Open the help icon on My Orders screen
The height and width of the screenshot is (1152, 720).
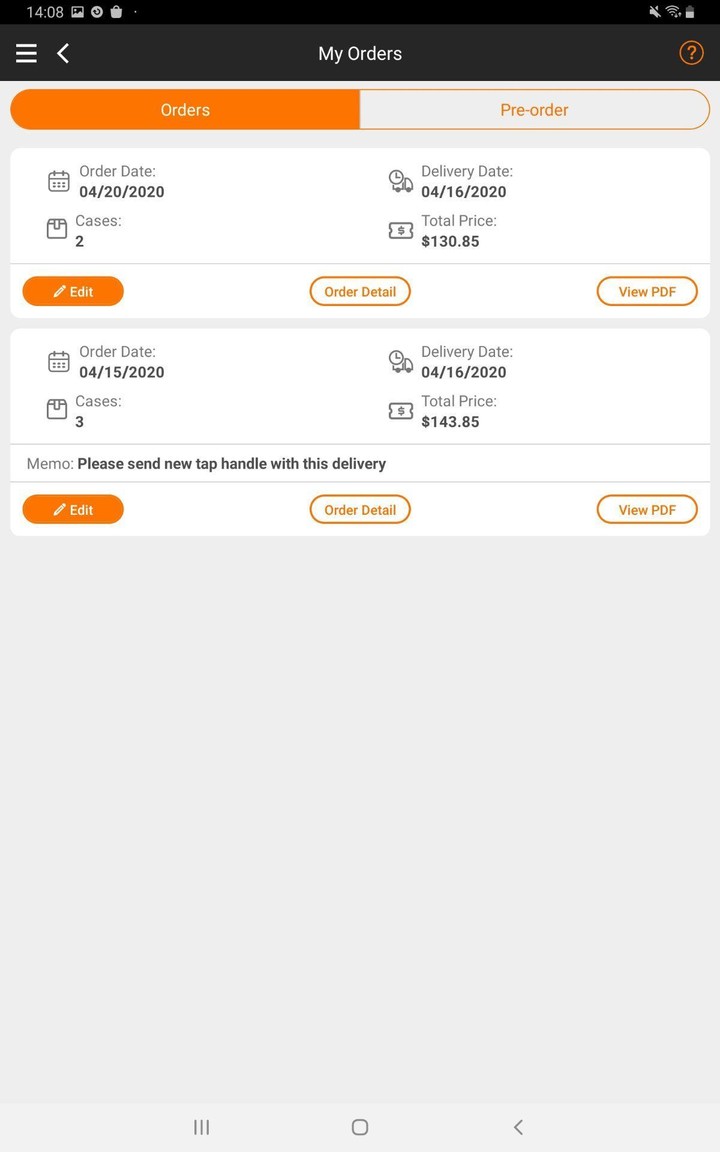(x=691, y=52)
